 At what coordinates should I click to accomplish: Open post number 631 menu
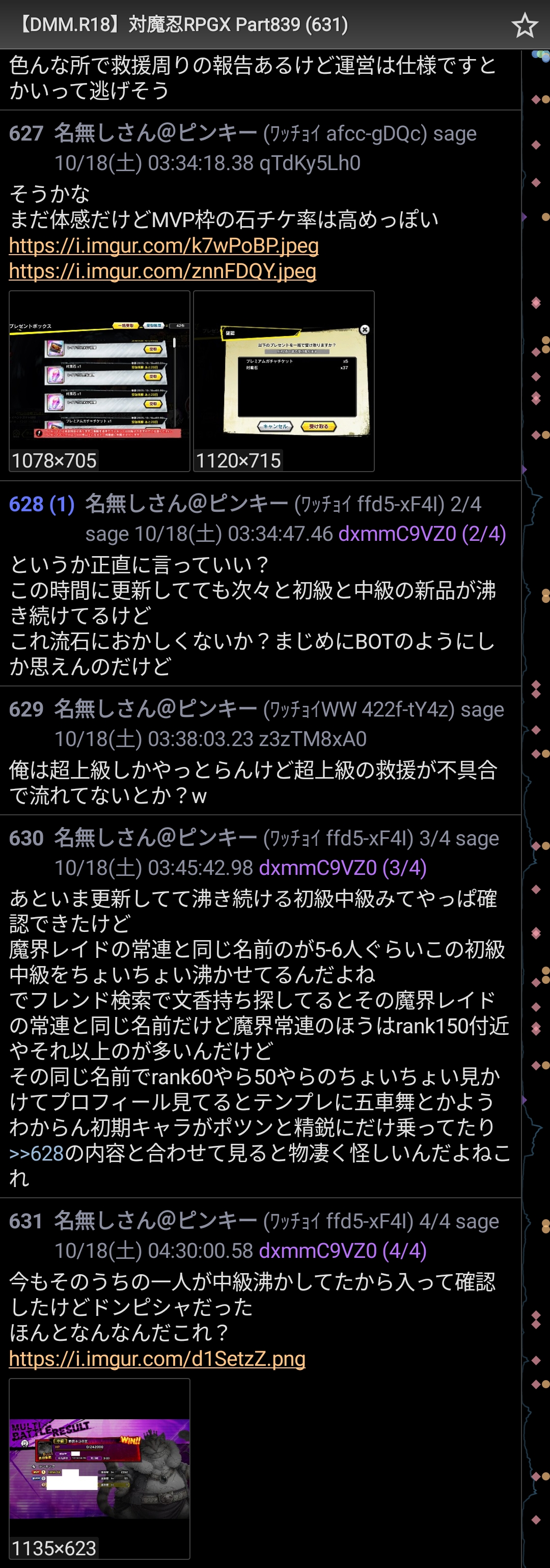[x=26, y=1221]
